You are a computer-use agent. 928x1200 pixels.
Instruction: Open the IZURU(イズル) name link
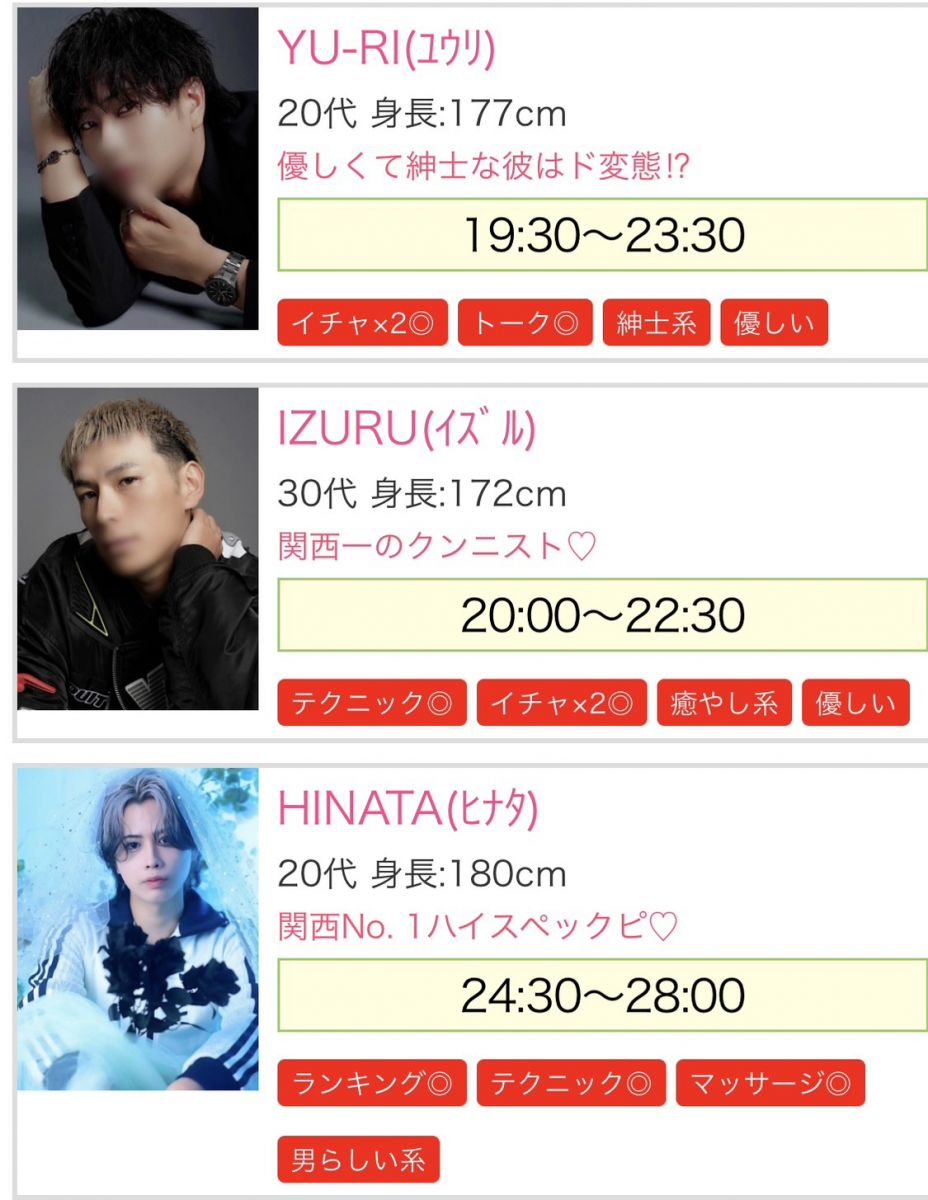coord(406,429)
